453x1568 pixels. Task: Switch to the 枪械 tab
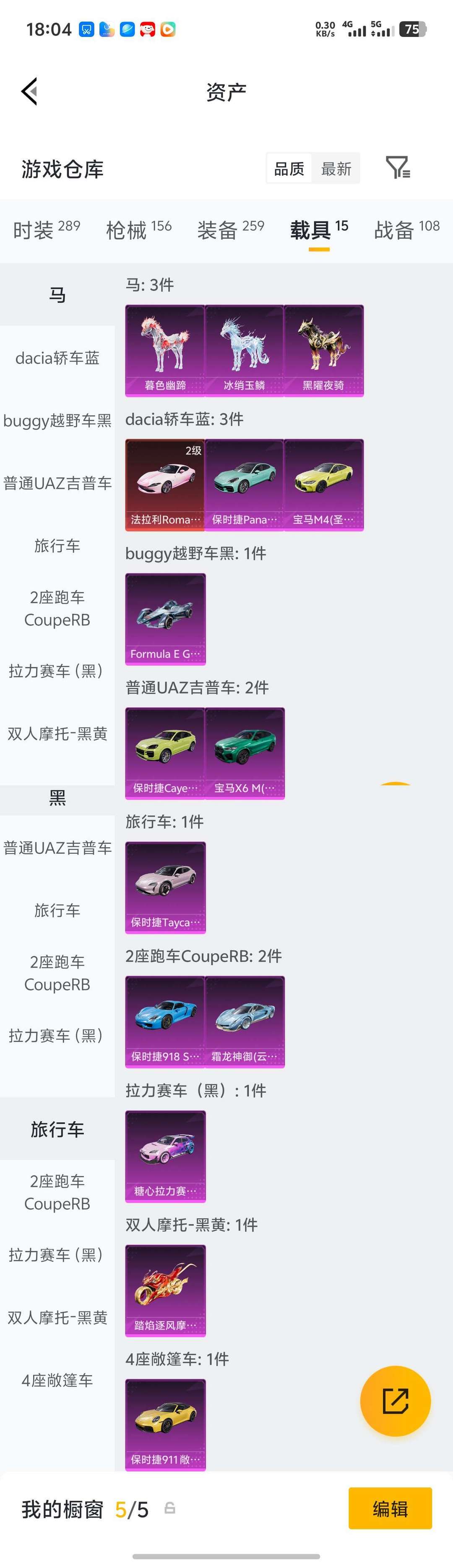point(139,230)
